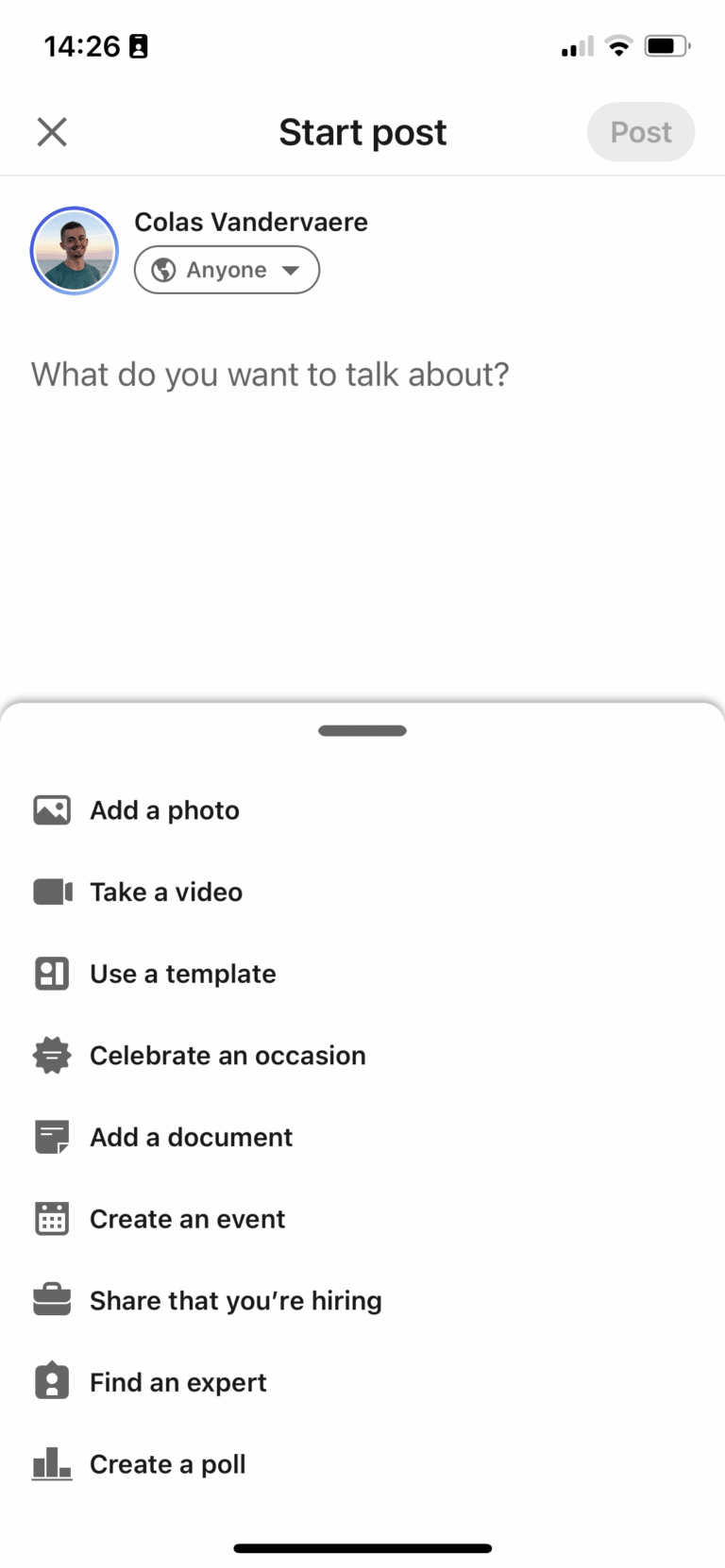Tap the Create a poll chart icon

(x=52, y=1463)
